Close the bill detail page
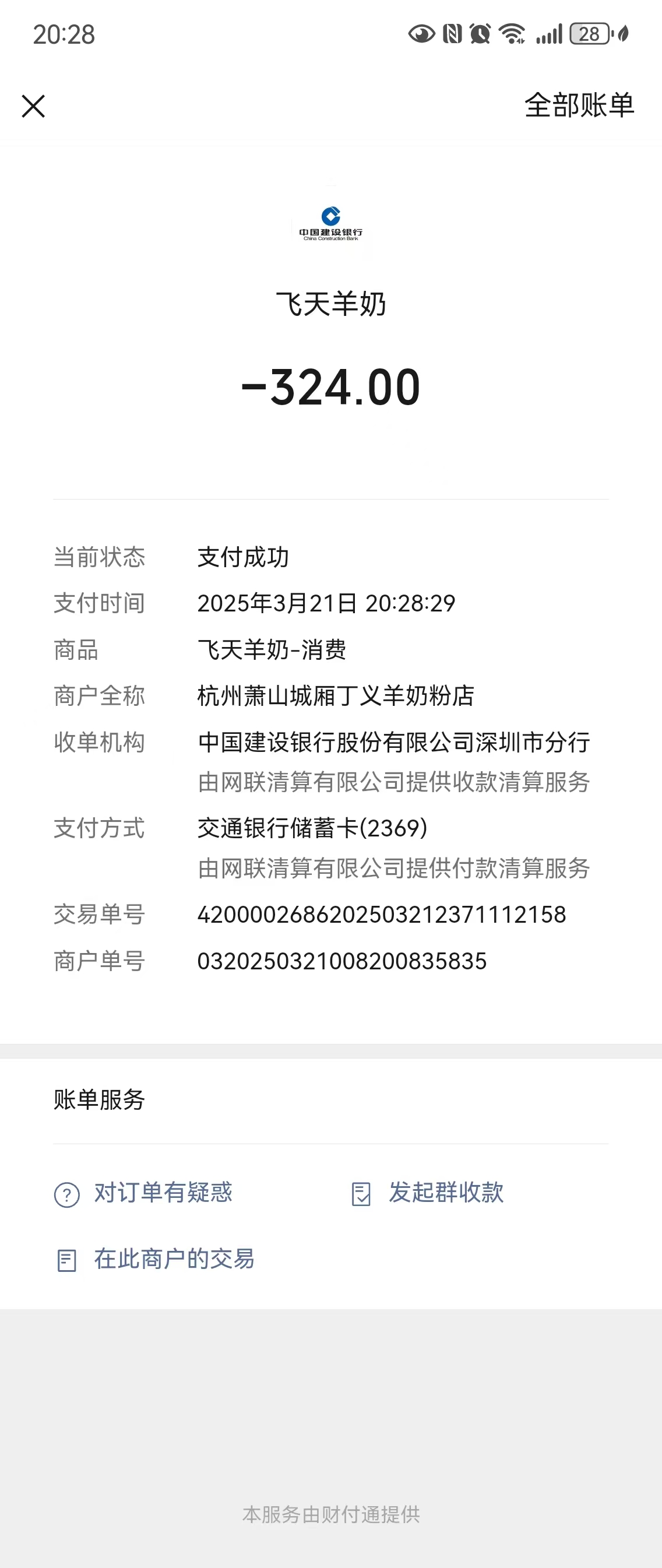 pyautogui.click(x=33, y=106)
